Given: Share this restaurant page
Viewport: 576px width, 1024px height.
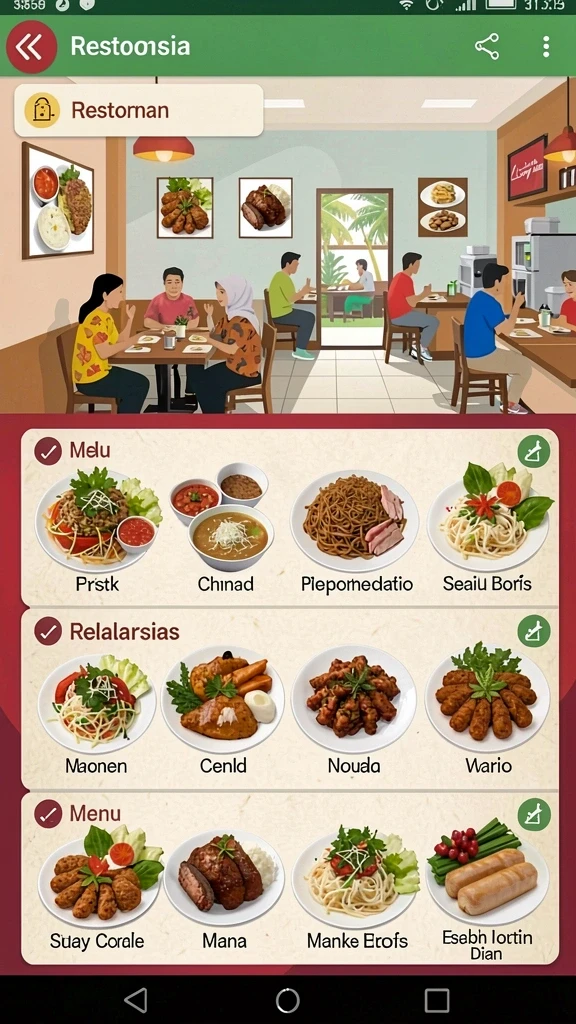Looking at the screenshot, I should [487, 46].
